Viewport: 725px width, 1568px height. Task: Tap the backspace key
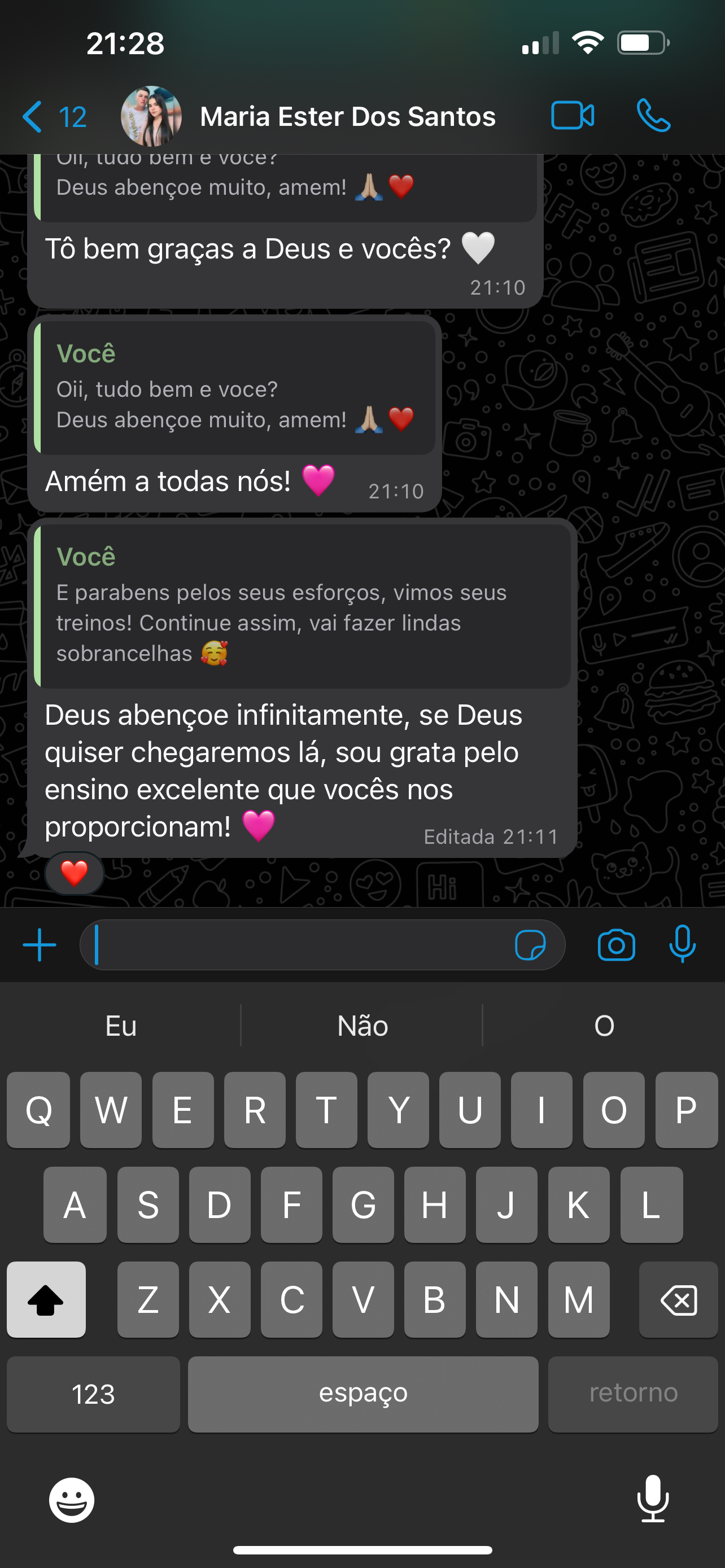678,1300
